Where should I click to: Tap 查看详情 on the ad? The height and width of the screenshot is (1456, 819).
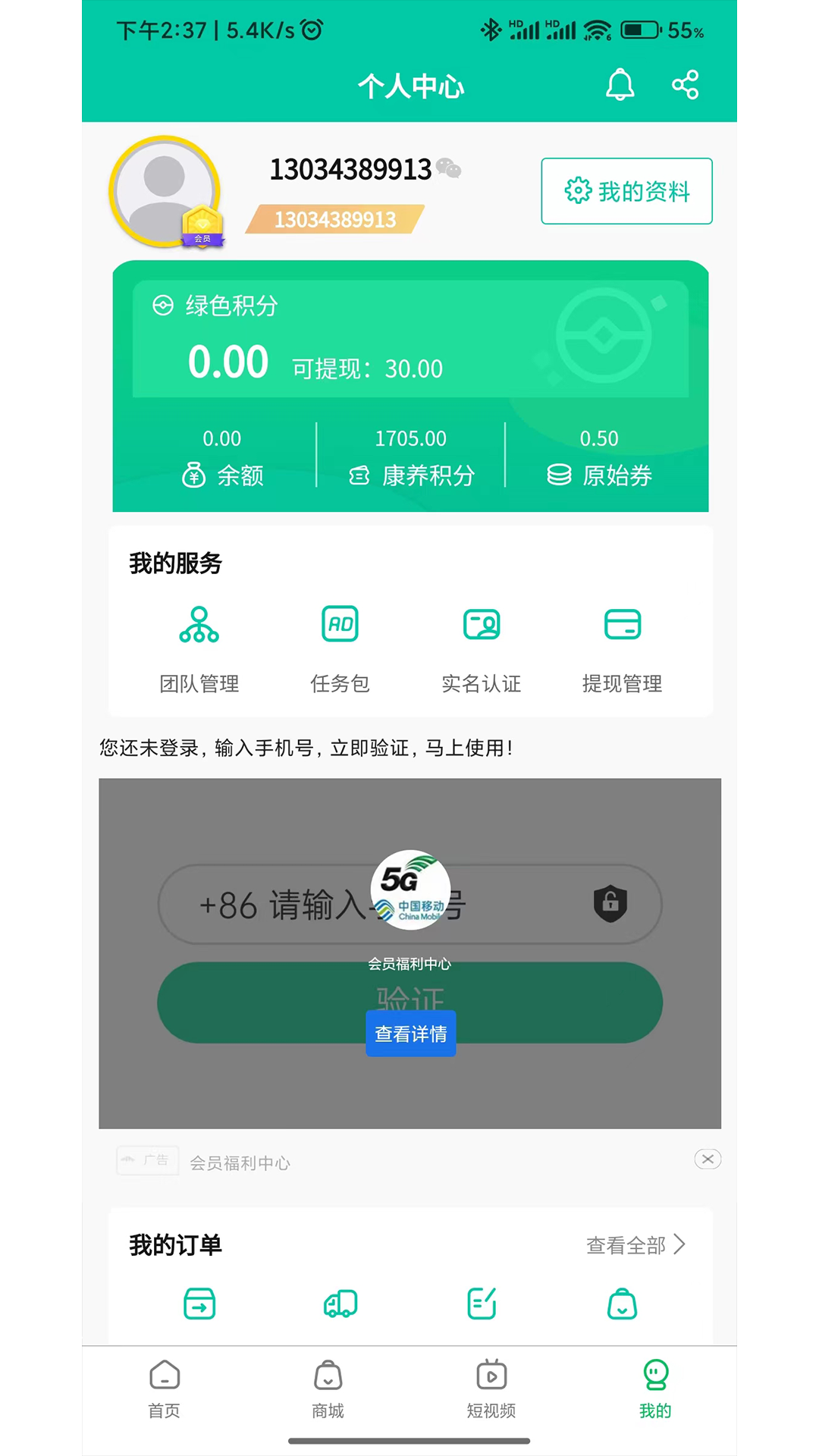click(x=410, y=1033)
